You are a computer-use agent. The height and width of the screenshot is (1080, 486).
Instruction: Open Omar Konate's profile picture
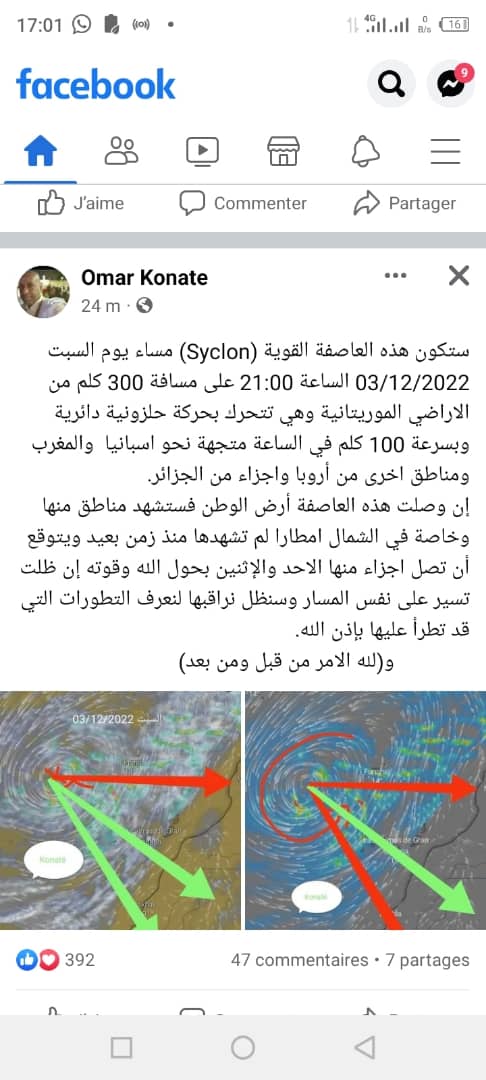pos(43,292)
